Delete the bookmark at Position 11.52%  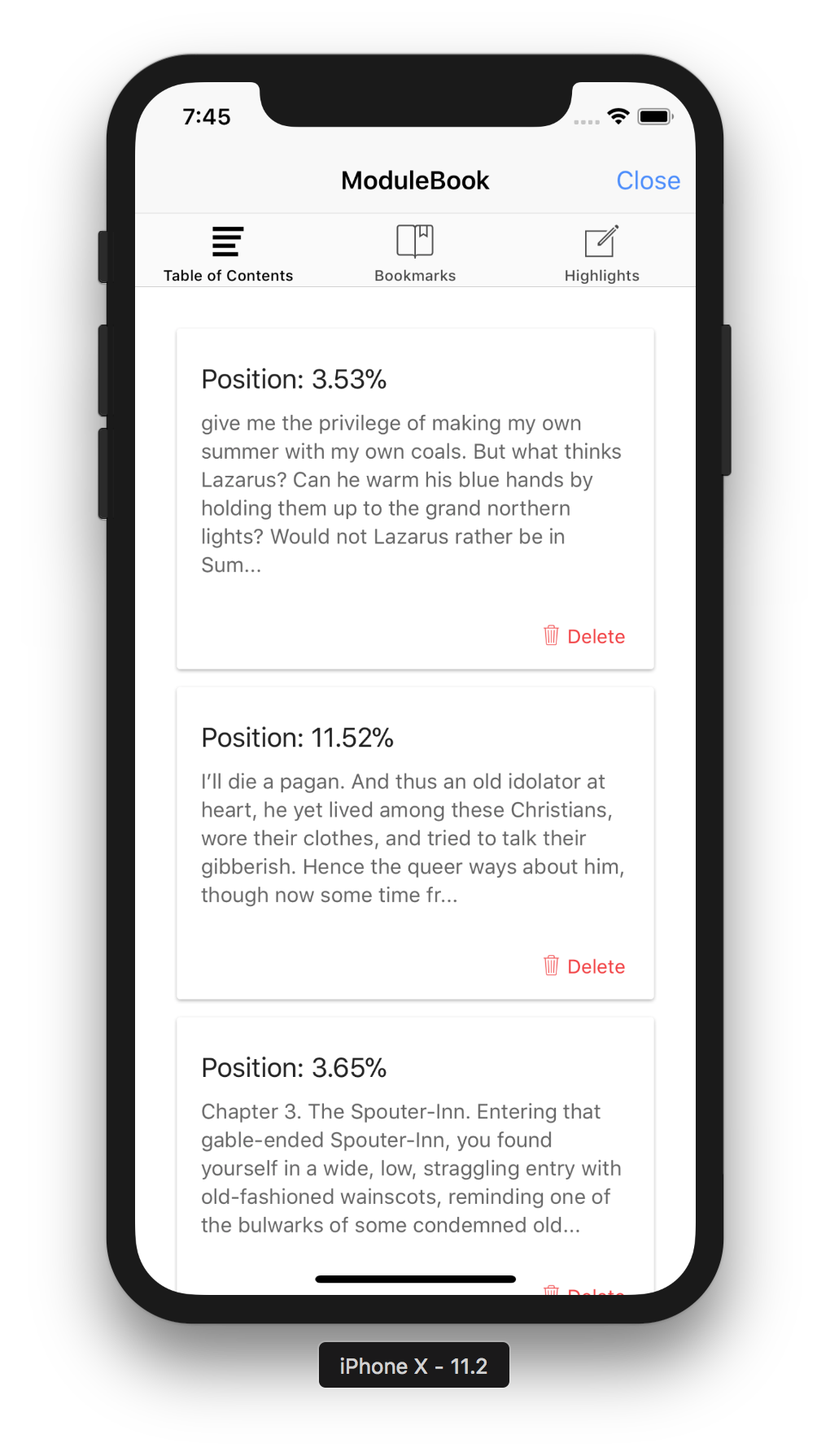(x=584, y=966)
